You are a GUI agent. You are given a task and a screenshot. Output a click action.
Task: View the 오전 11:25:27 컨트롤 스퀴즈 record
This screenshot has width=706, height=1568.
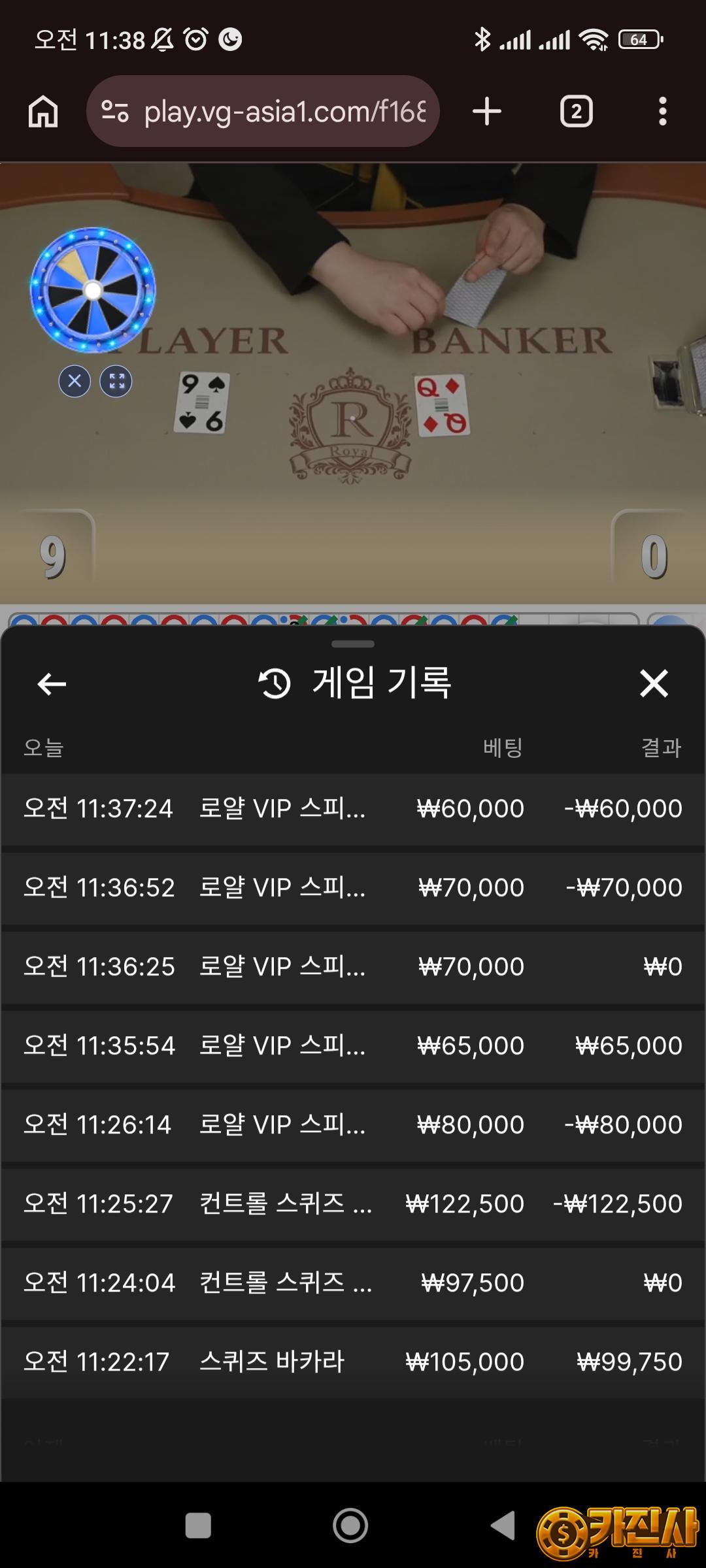coord(353,1204)
